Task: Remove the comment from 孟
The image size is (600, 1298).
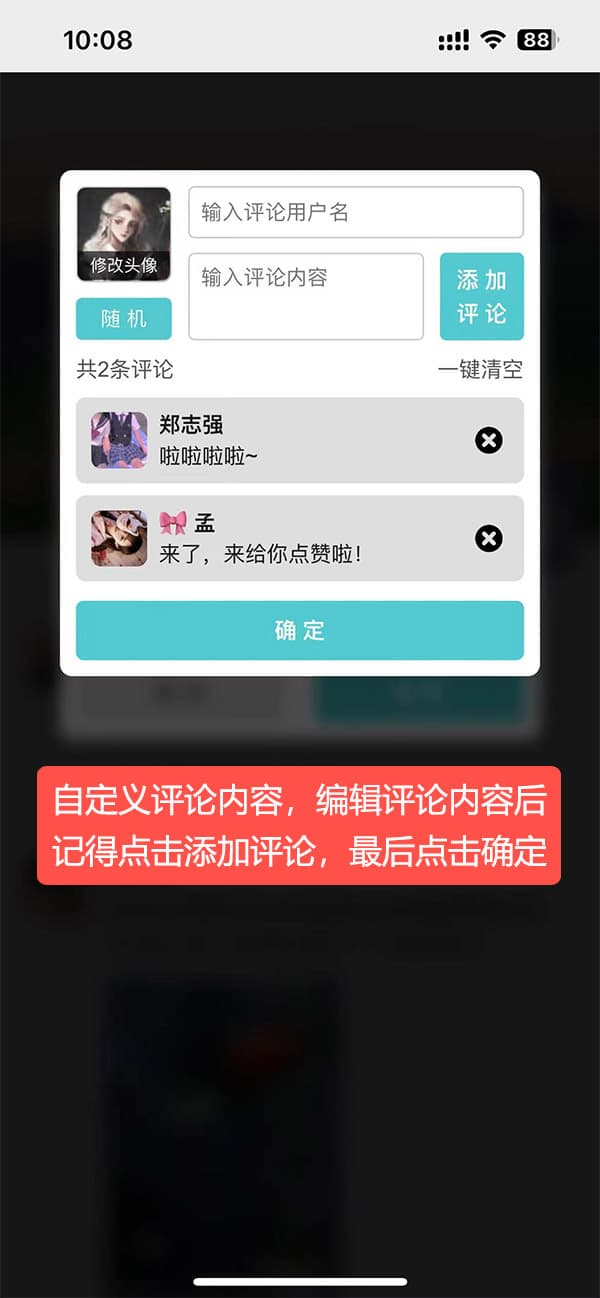Action: 488,539
